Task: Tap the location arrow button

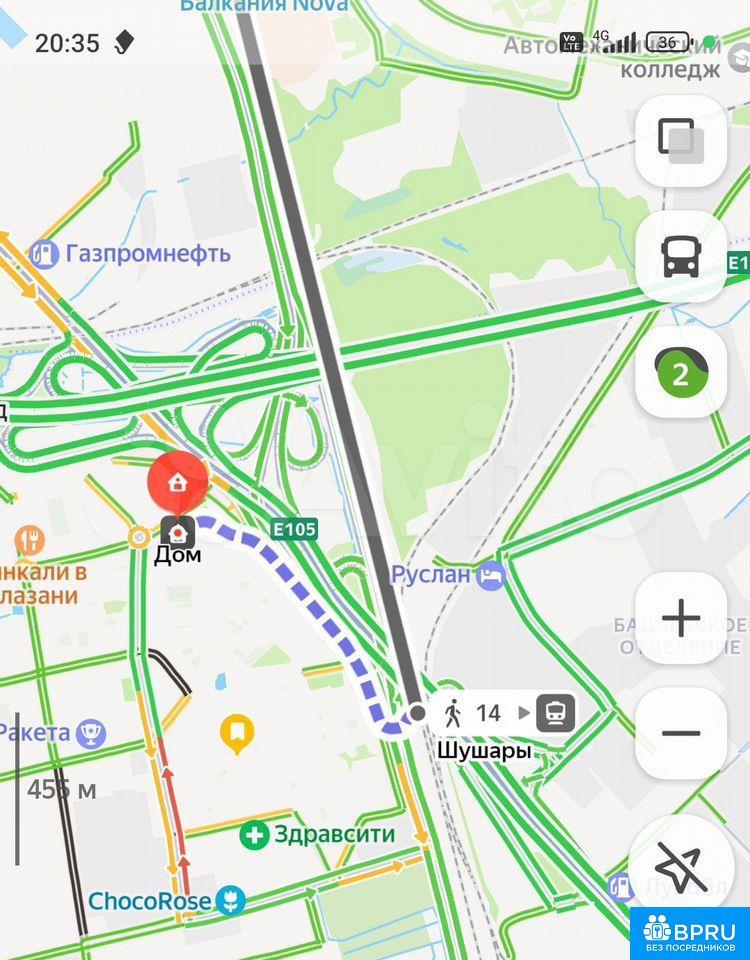Action: 680,866
